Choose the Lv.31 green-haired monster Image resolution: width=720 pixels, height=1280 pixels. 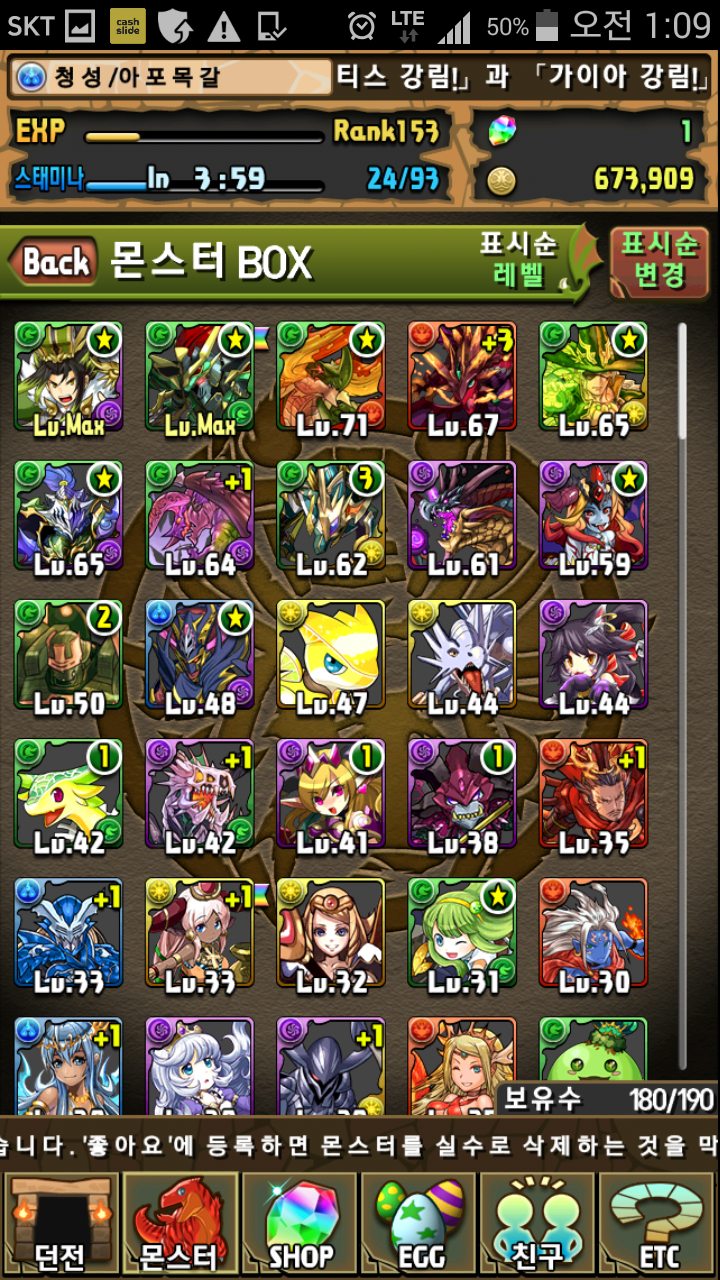[x=462, y=933]
